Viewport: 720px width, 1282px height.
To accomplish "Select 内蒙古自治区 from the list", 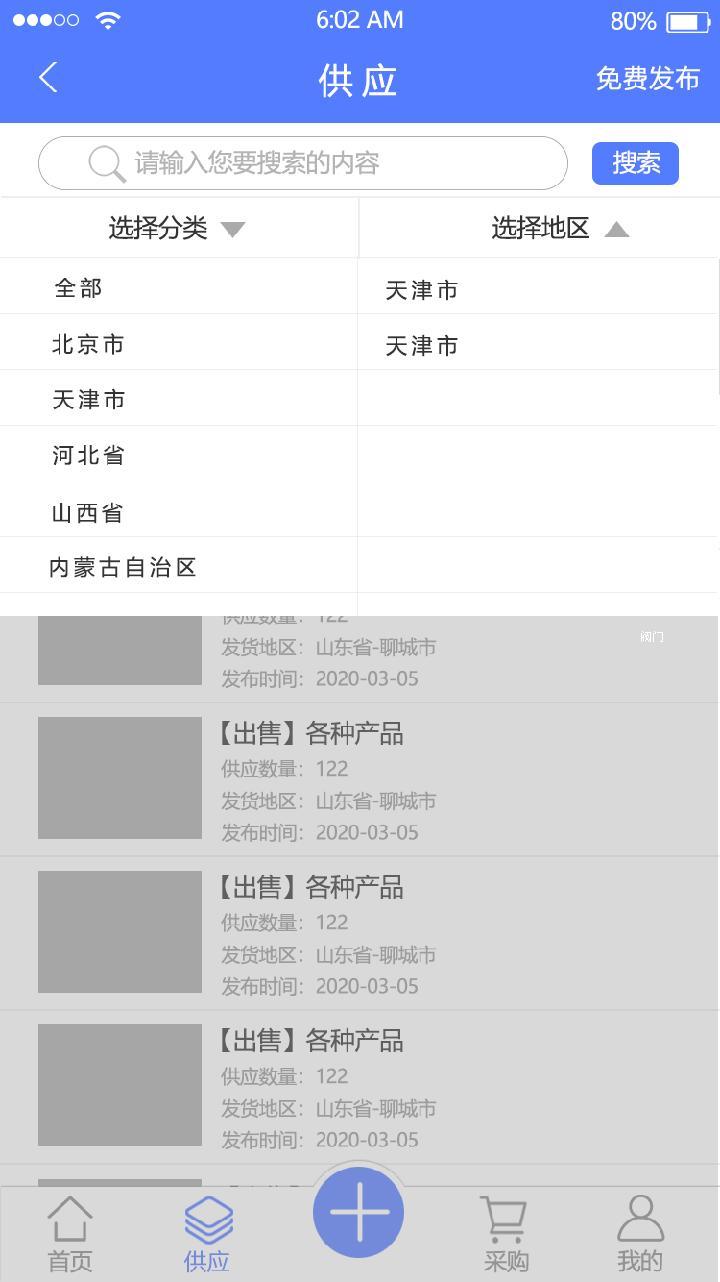I will 123,568.
